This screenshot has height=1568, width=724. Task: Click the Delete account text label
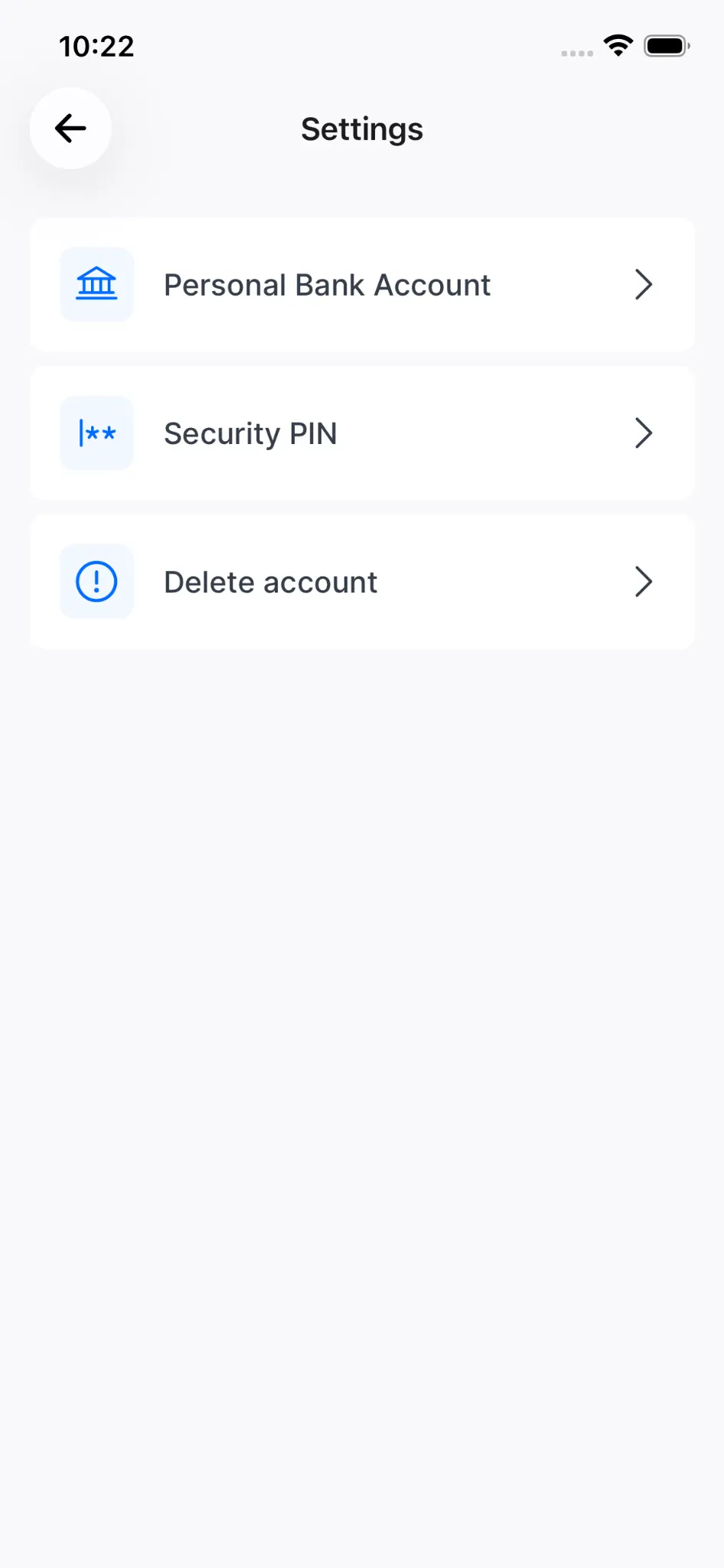click(269, 581)
